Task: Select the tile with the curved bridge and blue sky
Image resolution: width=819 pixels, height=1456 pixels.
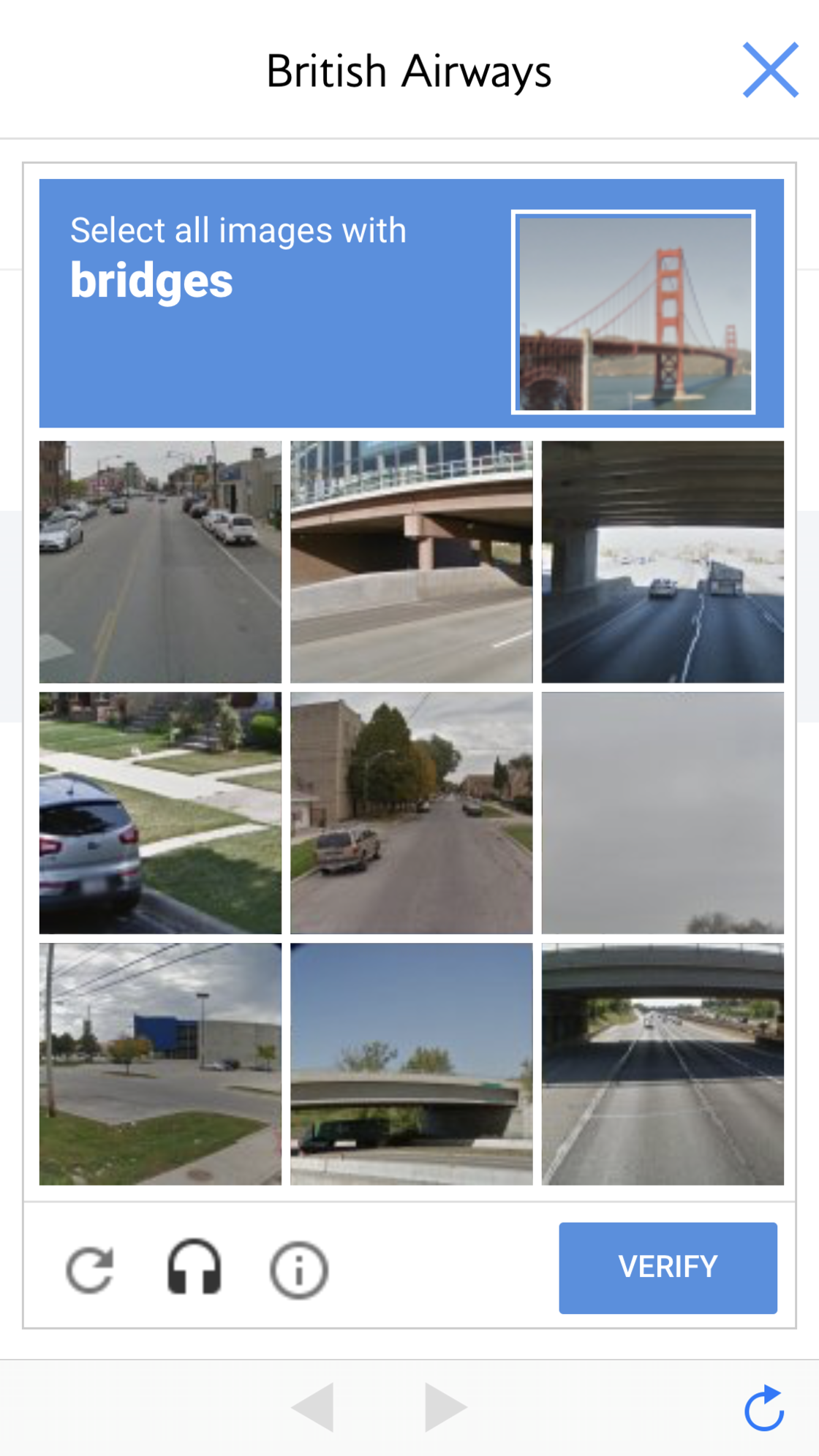Action: click(412, 1064)
